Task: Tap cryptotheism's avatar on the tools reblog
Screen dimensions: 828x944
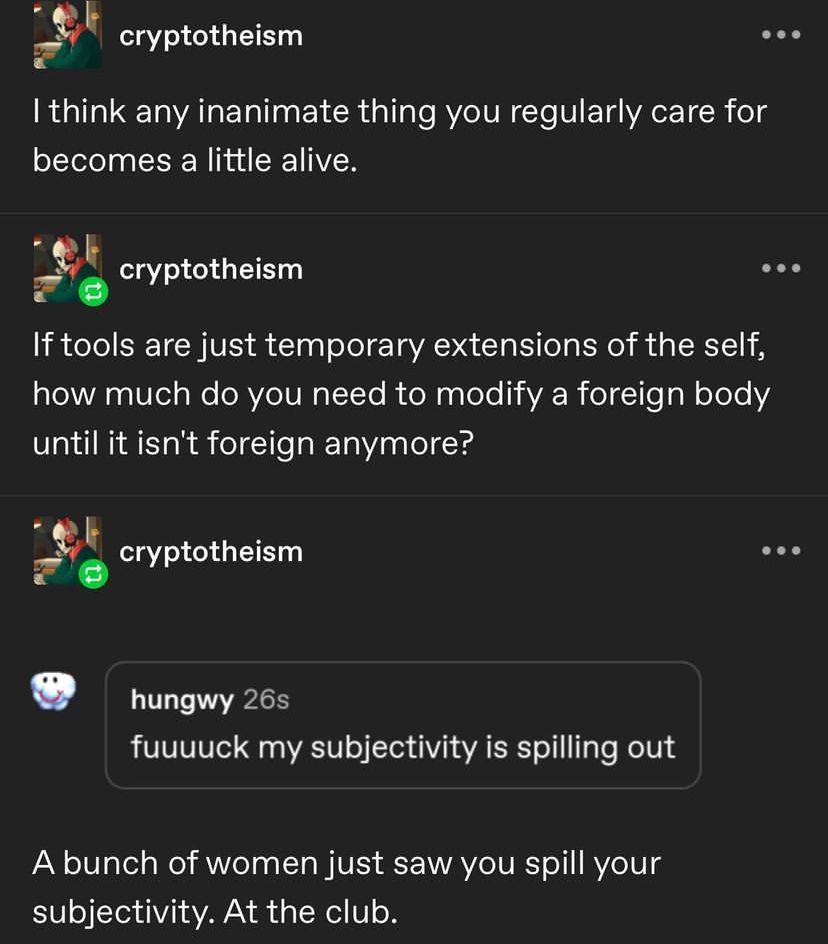Action: click(67, 268)
